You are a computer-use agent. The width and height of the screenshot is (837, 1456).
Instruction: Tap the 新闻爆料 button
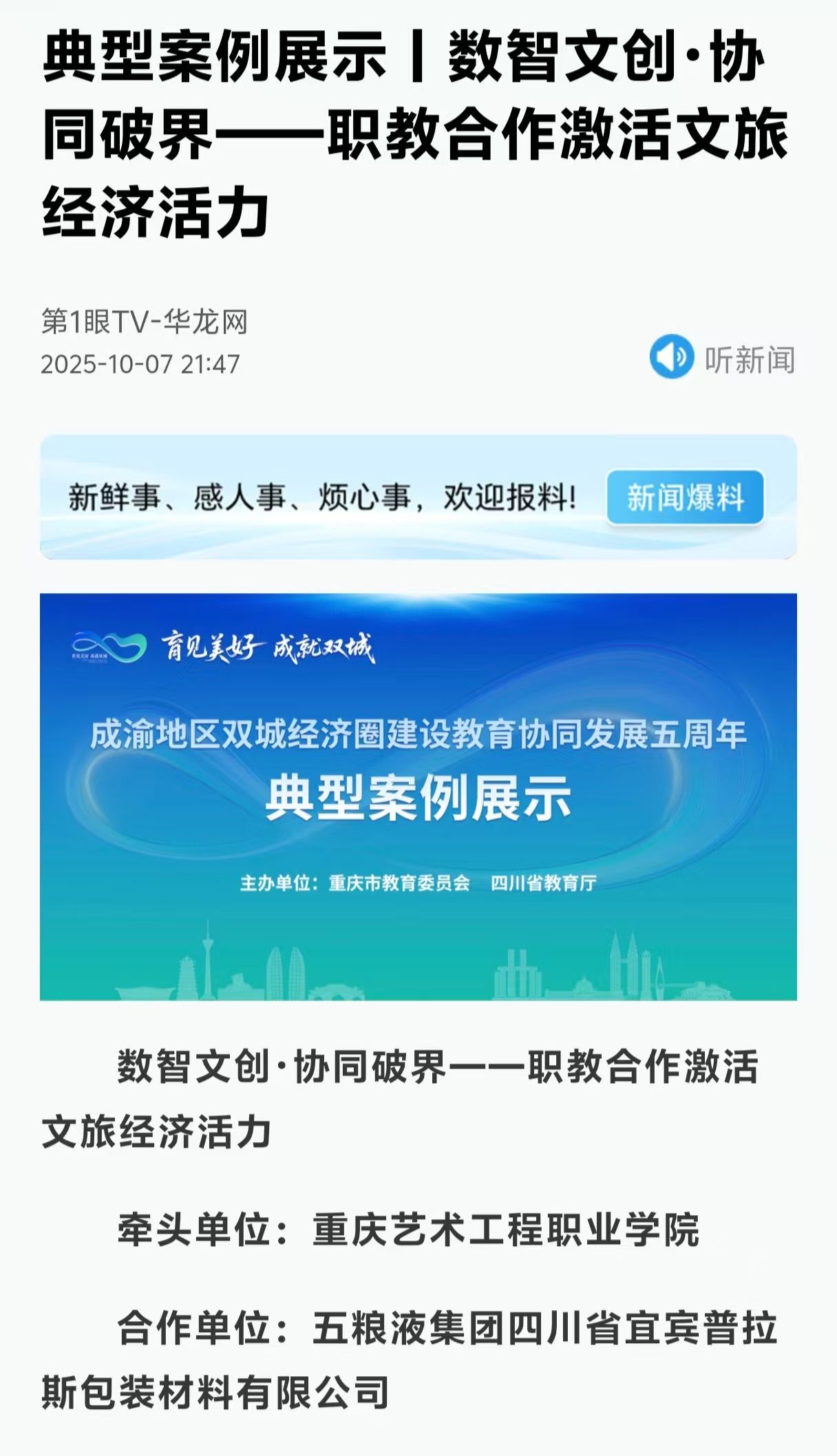point(685,497)
